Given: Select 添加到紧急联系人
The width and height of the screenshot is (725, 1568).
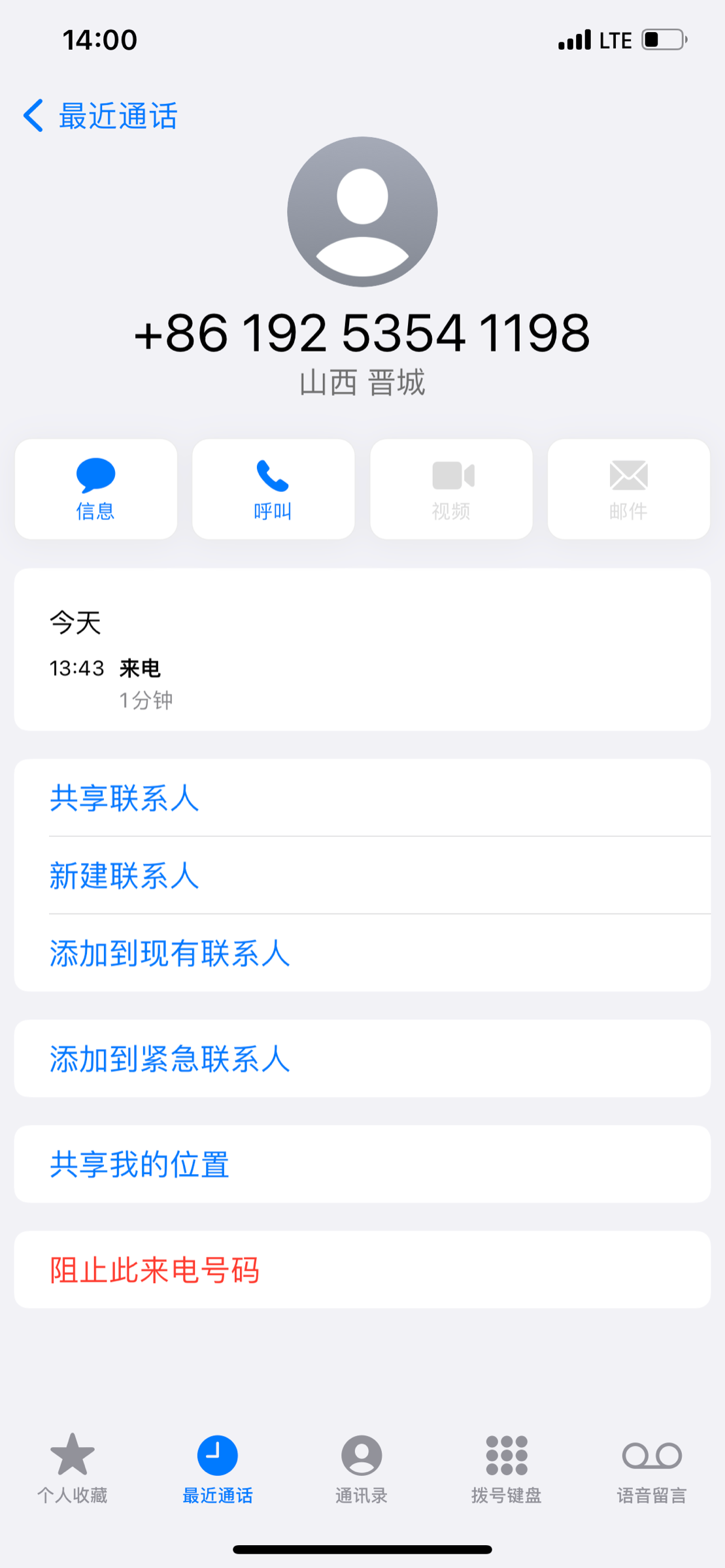Looking at the screenshot, I should click(x=362, y=1058).
